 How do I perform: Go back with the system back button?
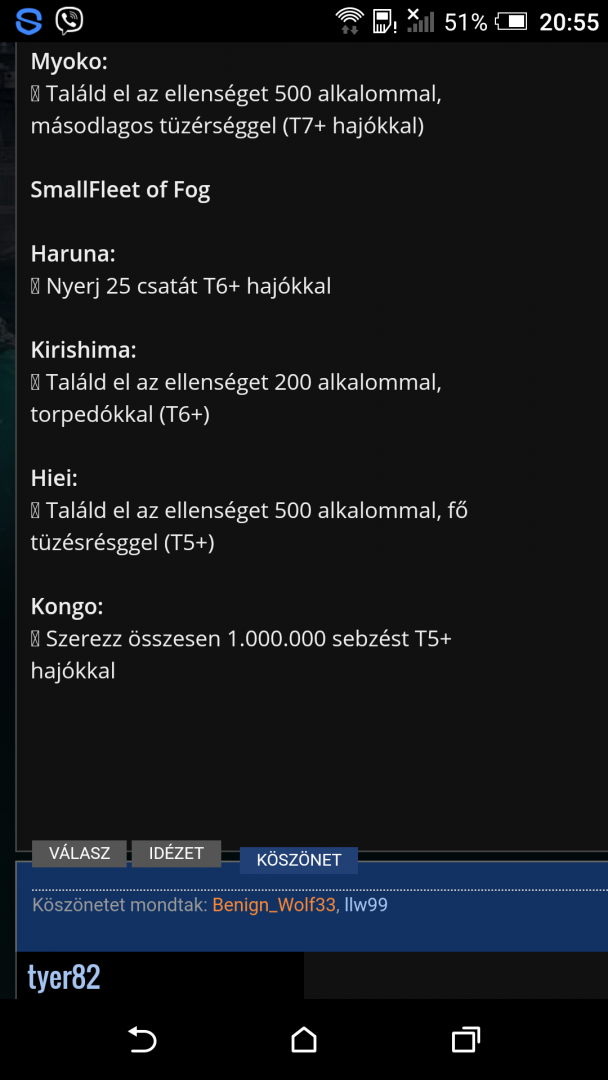(x=142, y=1039)
